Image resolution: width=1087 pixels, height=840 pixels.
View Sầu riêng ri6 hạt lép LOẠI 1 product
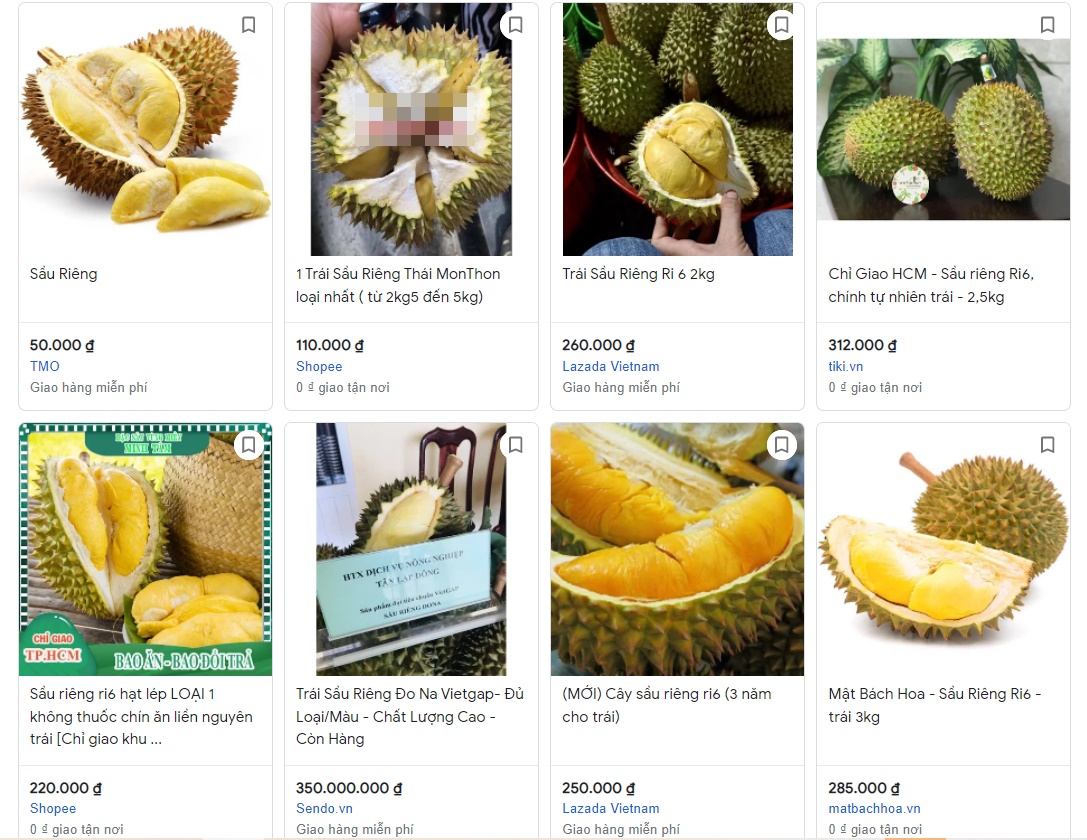141,716
